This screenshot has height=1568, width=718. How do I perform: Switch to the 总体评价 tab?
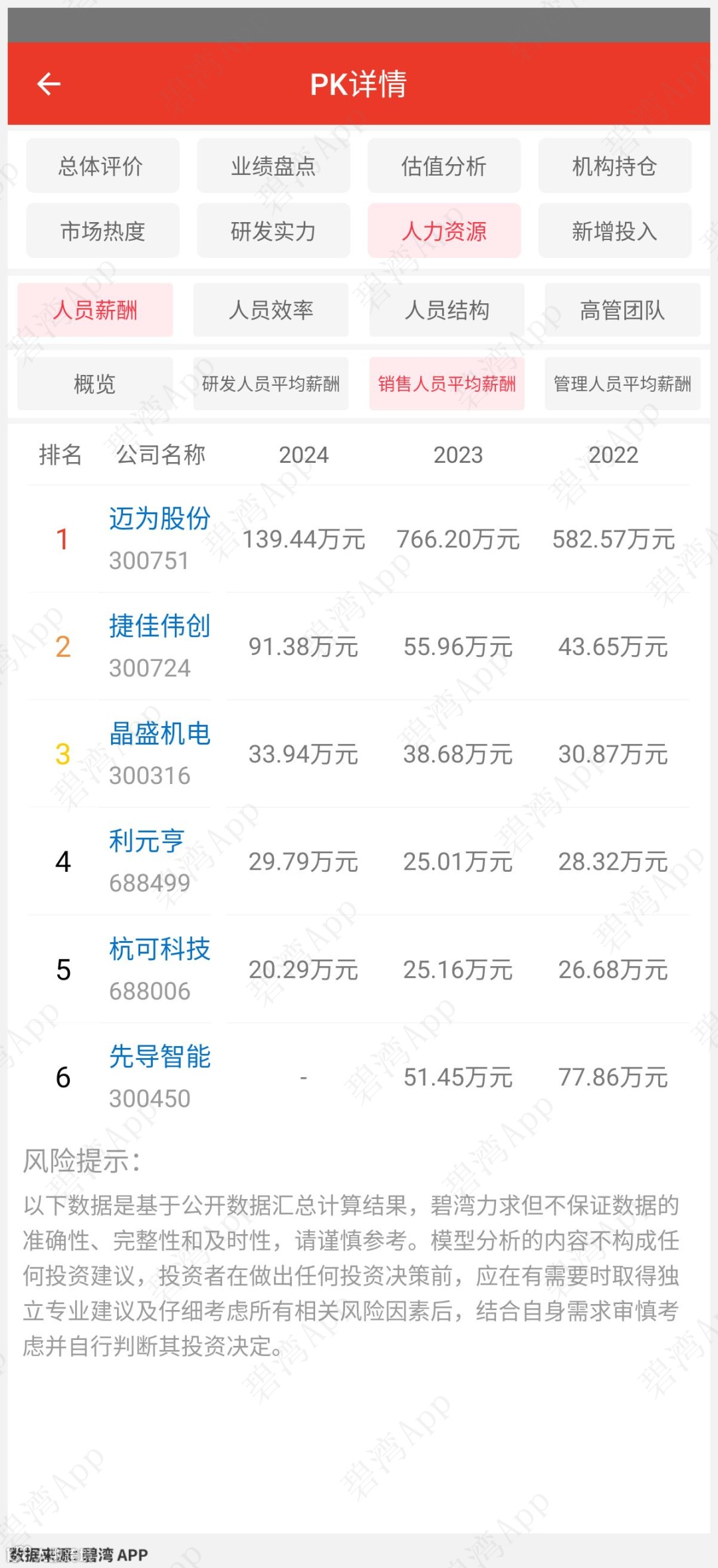[102, 166]
